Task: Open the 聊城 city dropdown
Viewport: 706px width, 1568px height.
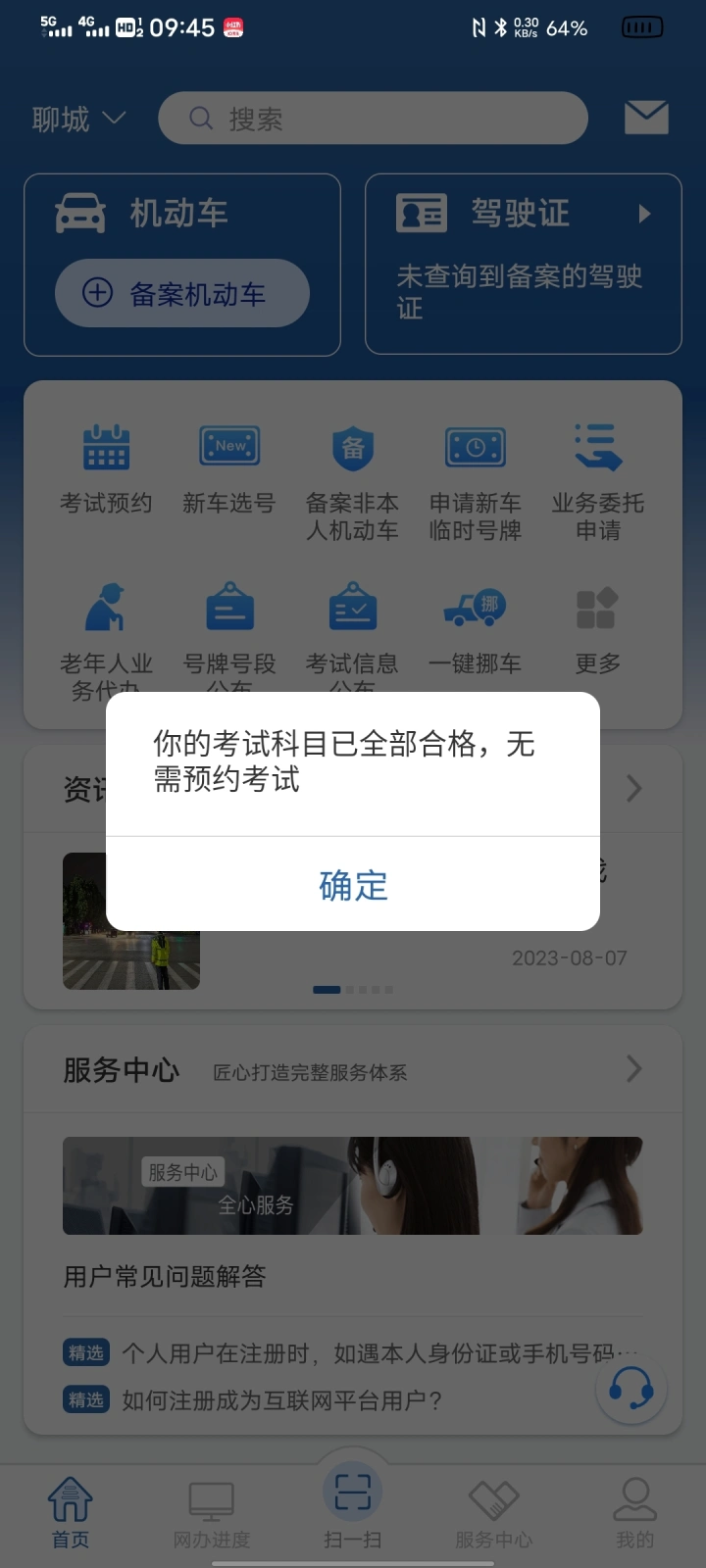Action: (78, 120)
